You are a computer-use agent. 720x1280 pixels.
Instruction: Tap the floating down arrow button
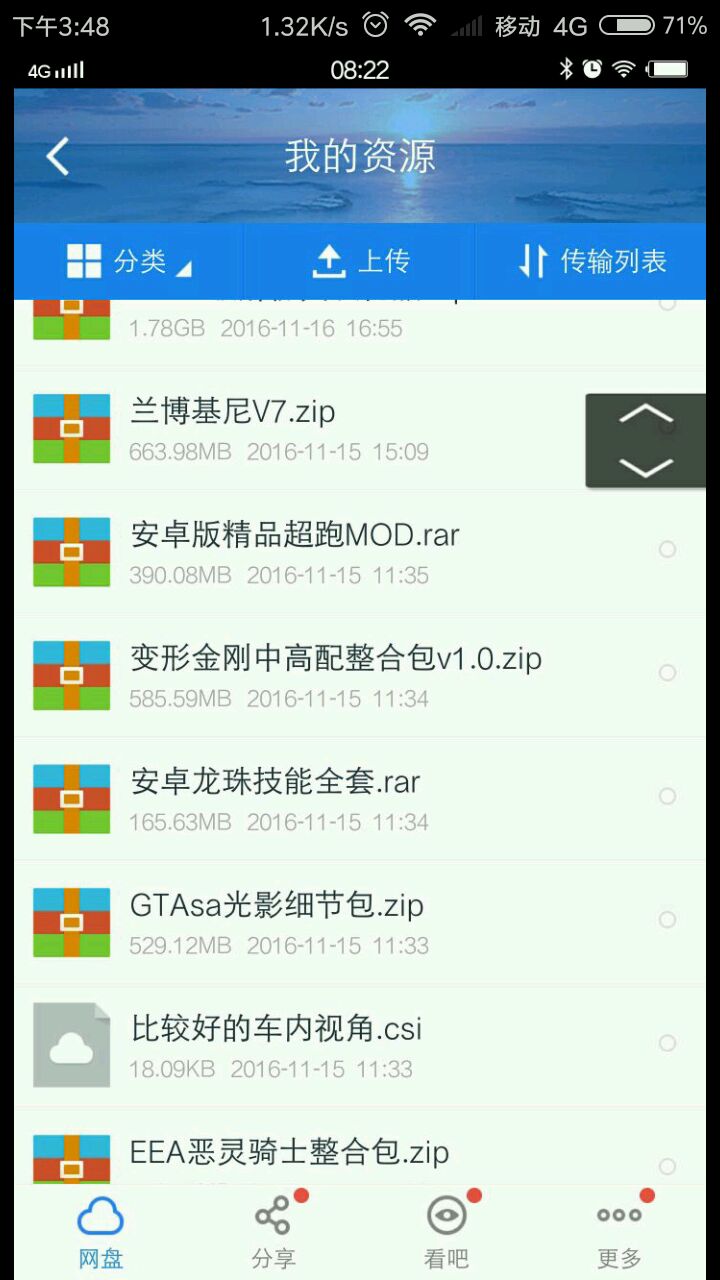tap(646, 466)
